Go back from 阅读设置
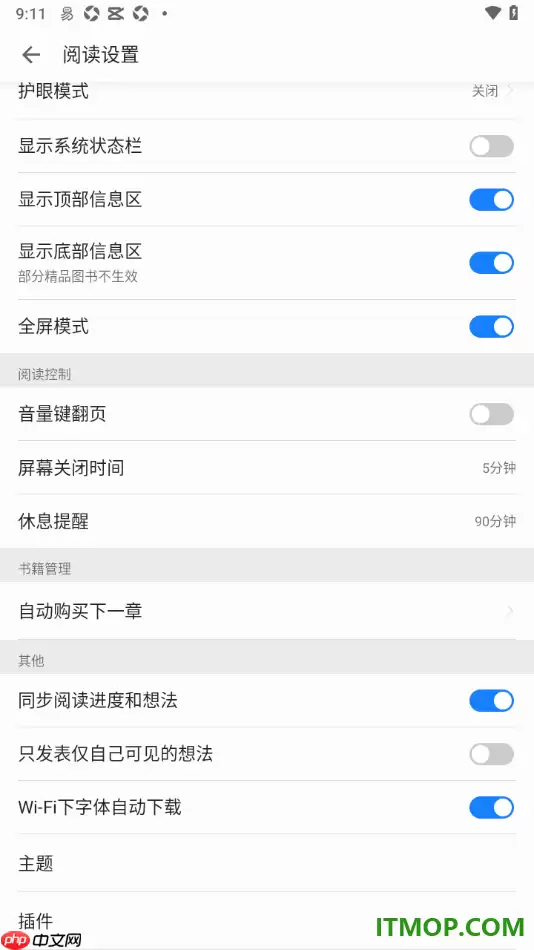Viewport: 534px width, 950px height. [x=31, y=55]
